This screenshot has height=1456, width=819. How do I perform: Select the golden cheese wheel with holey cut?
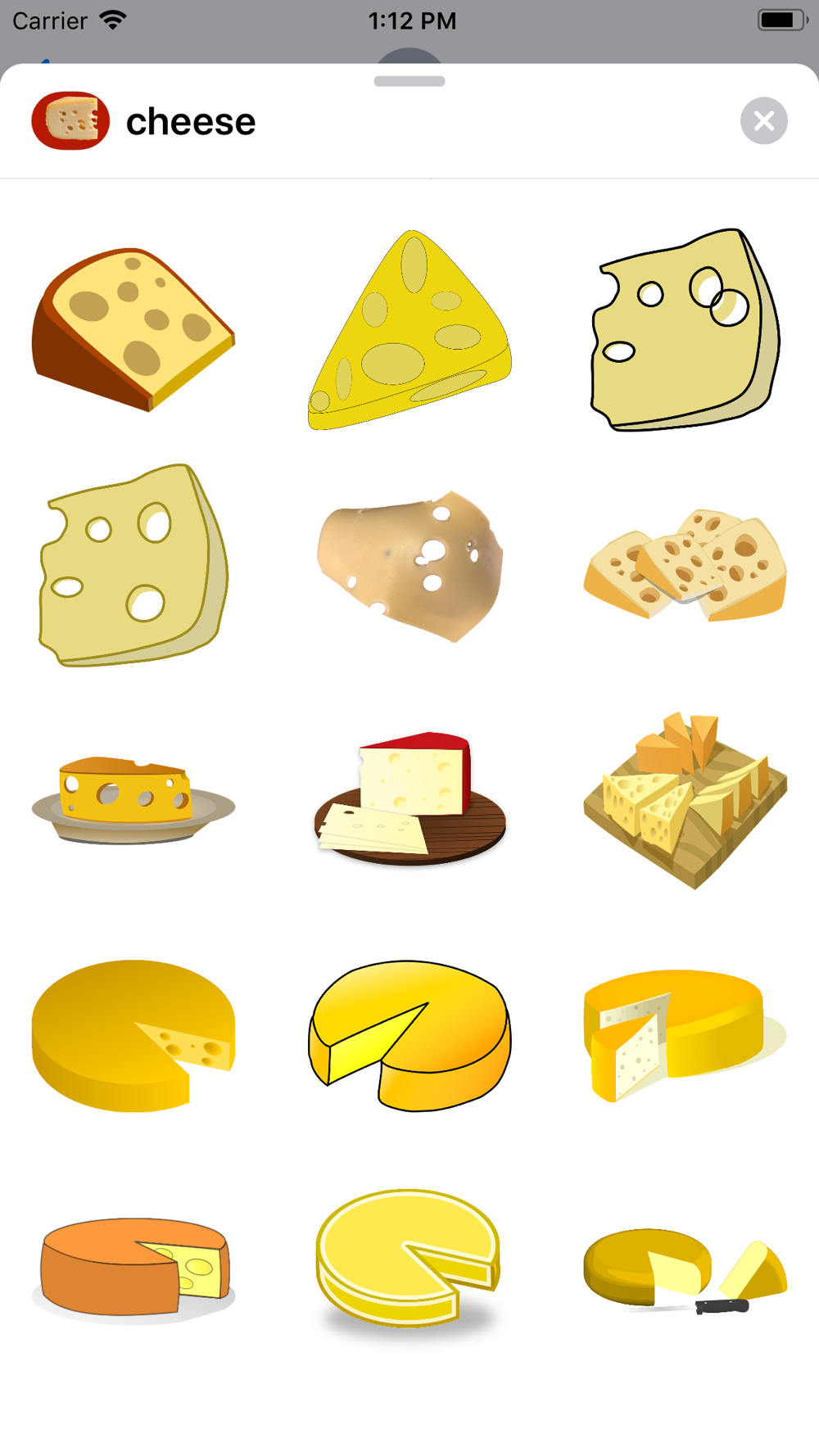coord(133,1036)
